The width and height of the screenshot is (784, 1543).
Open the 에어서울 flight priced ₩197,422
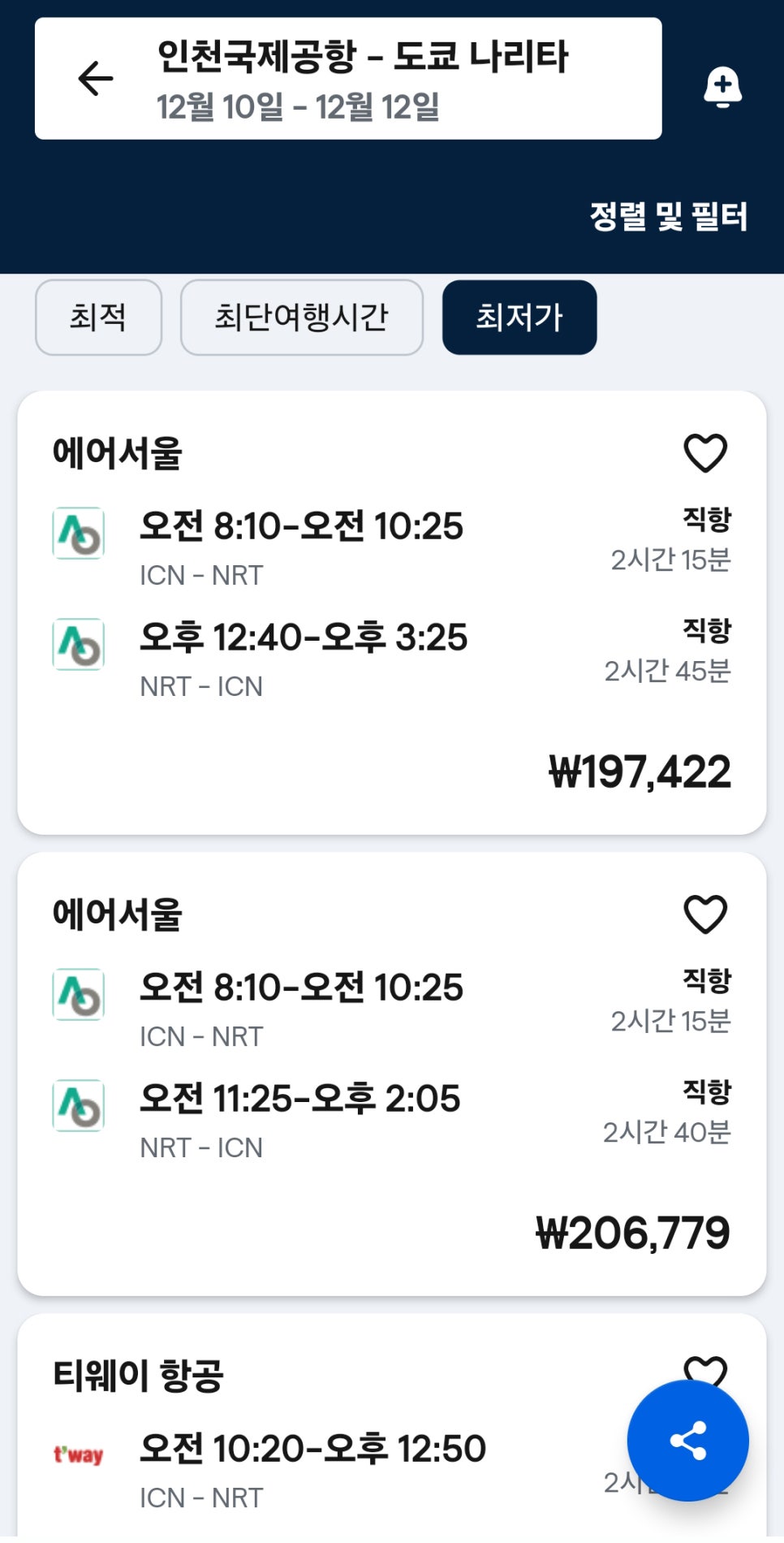(x=392, y=612)
